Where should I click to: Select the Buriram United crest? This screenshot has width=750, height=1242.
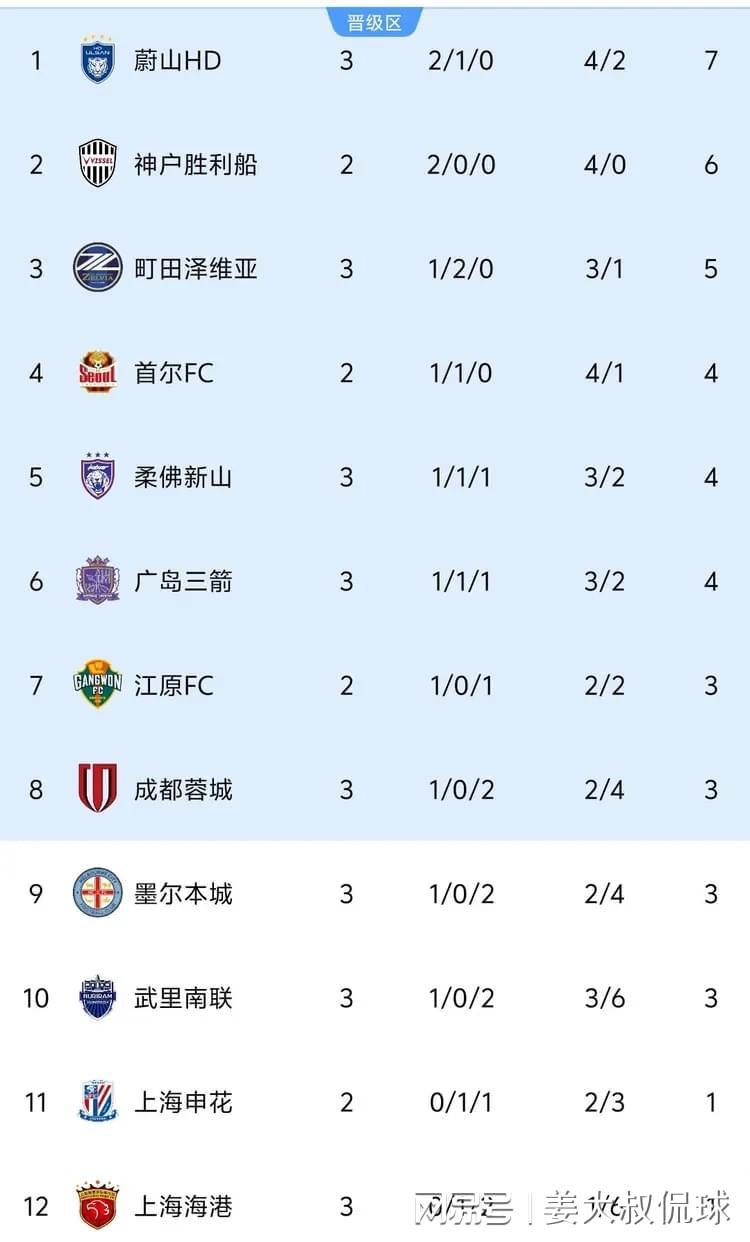(x=97, y=998)
